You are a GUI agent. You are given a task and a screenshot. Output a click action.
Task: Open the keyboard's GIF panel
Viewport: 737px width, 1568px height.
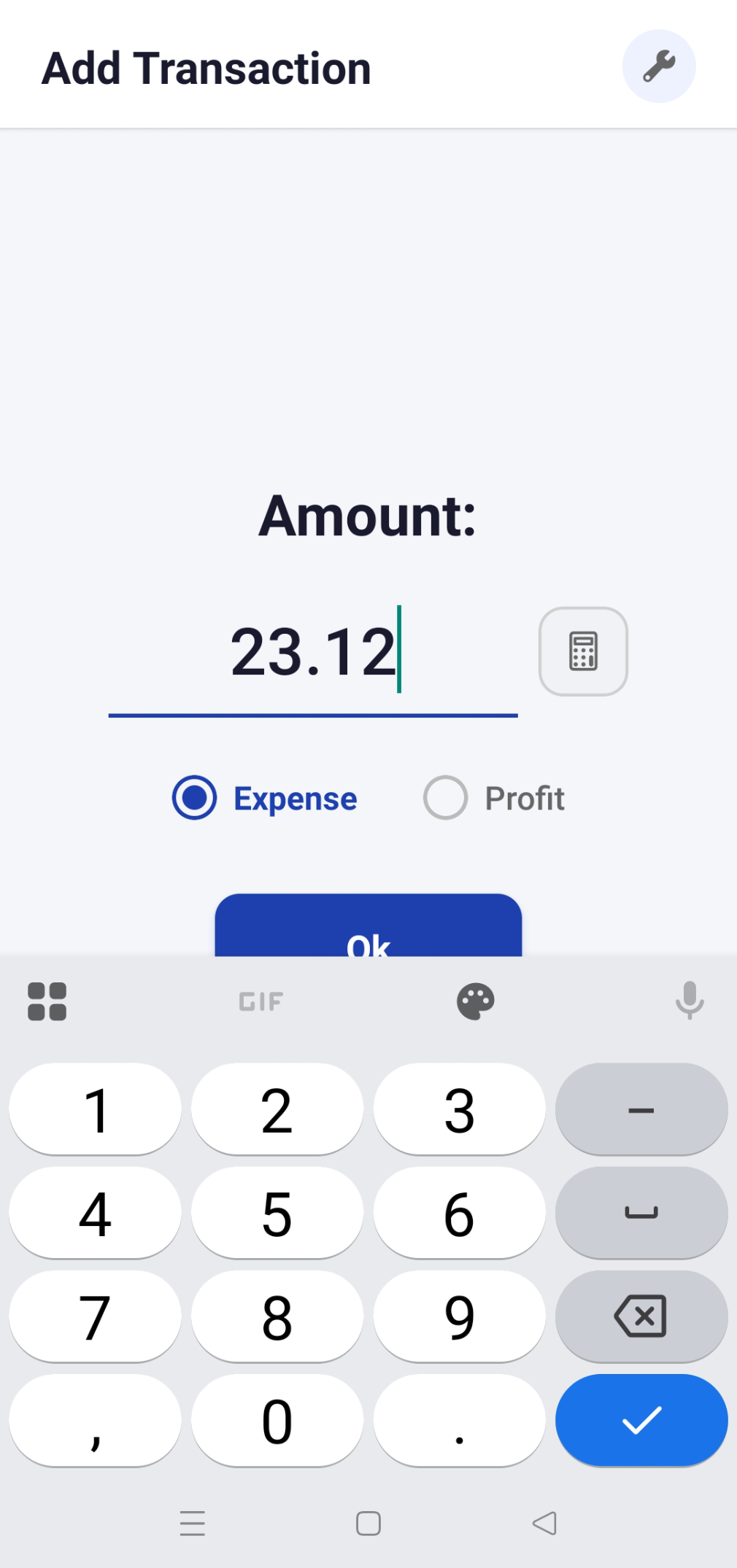(261, 1001)
